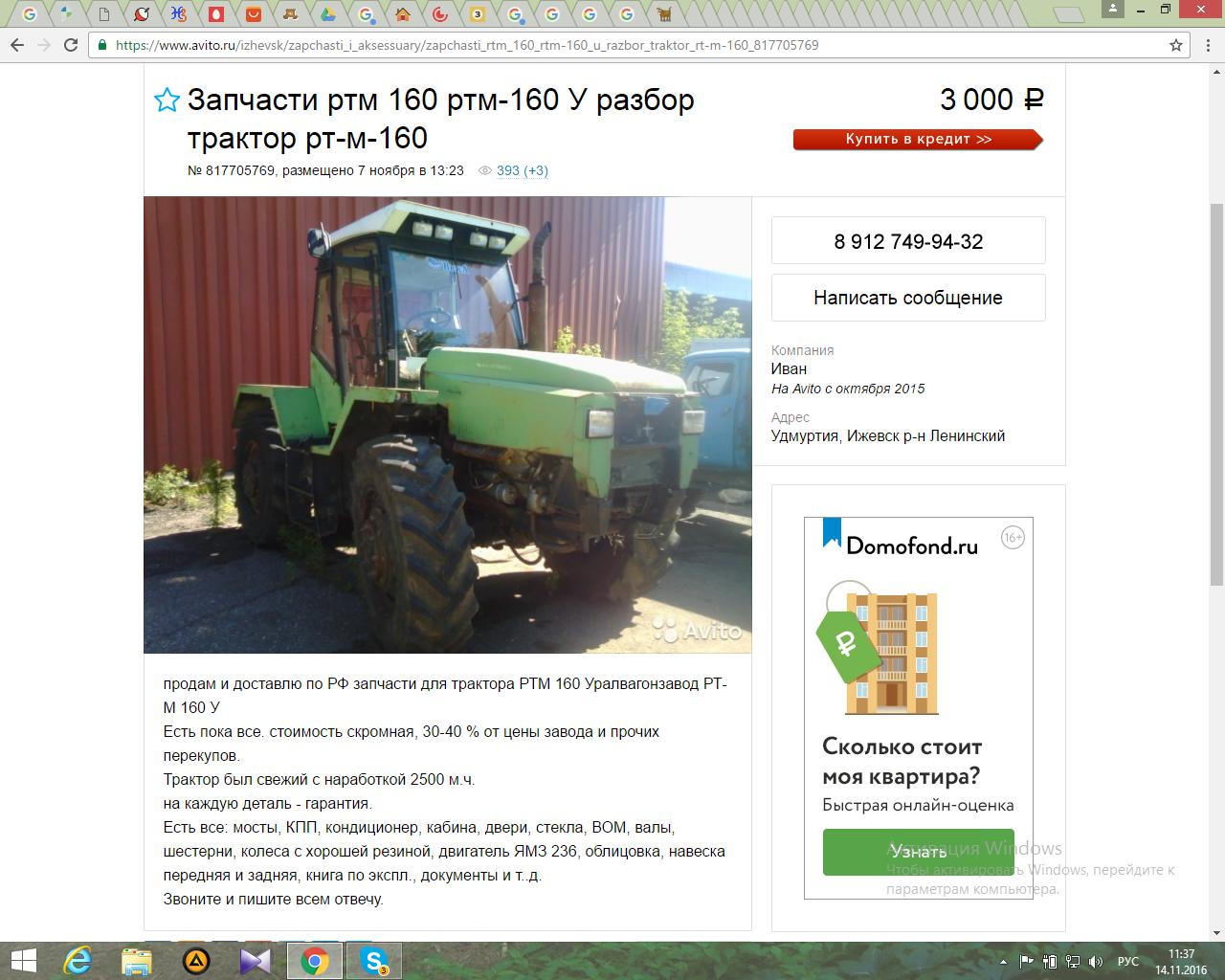Open the Windows Start menu
Screen dimensions: 1225x980
pyautogui.click(x=21, y=961)
